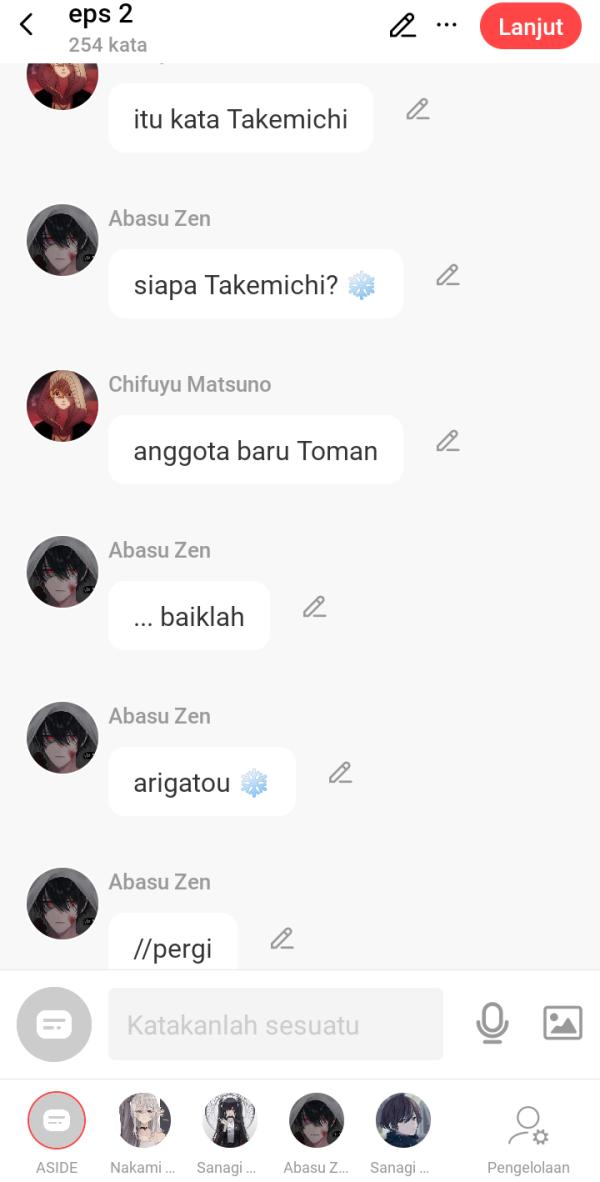Insert an image with the picture icon
The height and width of the screenshot is (1182, 600).
pos(562,1023)
